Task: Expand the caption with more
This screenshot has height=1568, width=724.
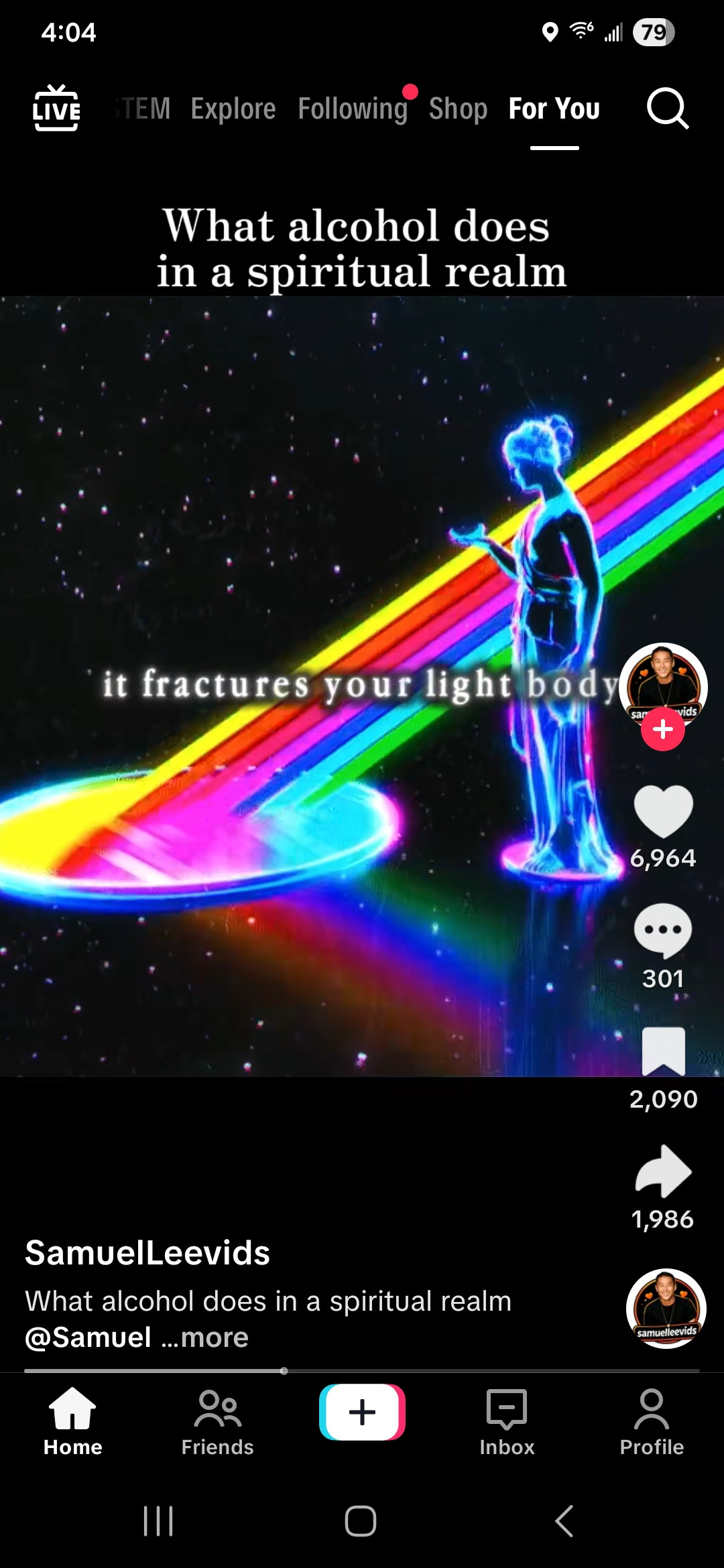Action: [215, 1338]
